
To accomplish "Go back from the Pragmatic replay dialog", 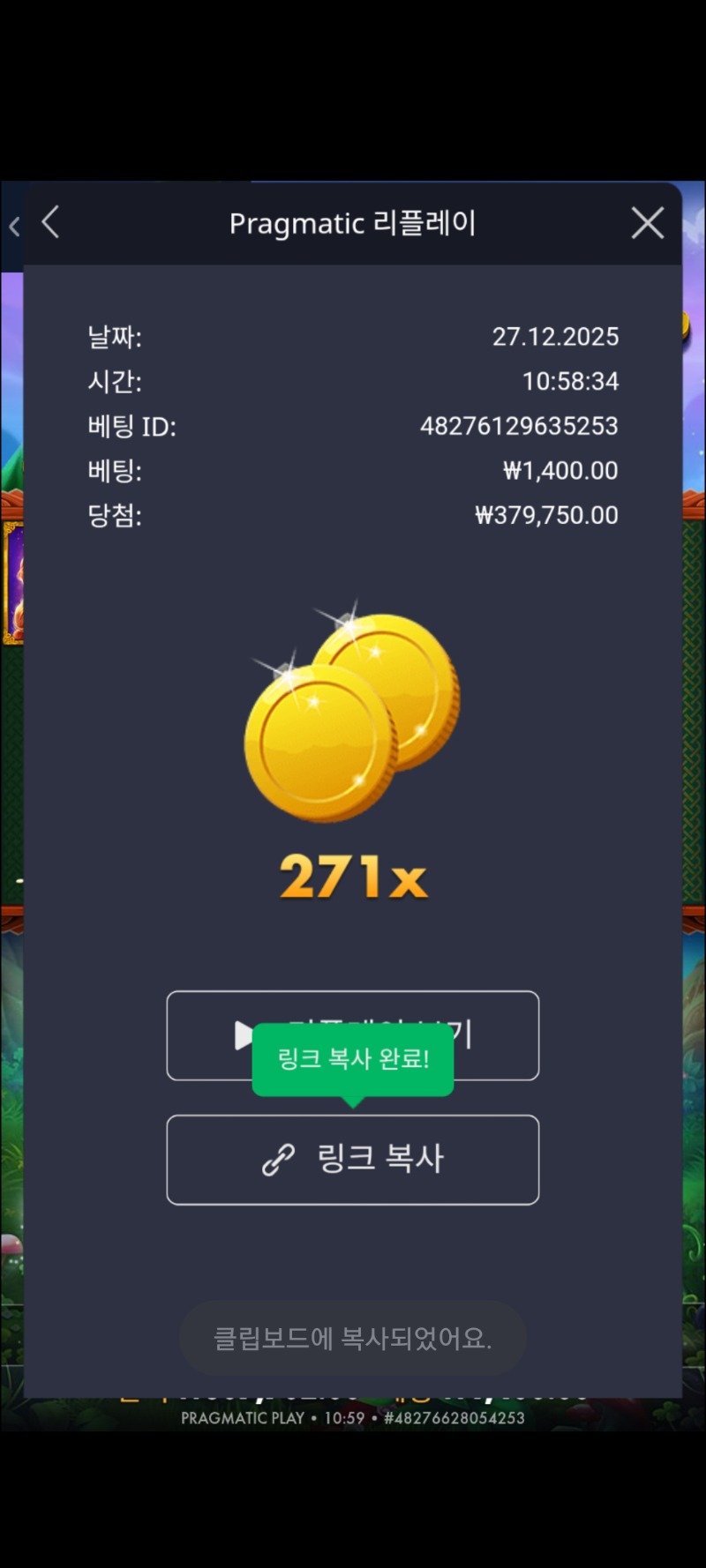I will click(x=51, y=222).
